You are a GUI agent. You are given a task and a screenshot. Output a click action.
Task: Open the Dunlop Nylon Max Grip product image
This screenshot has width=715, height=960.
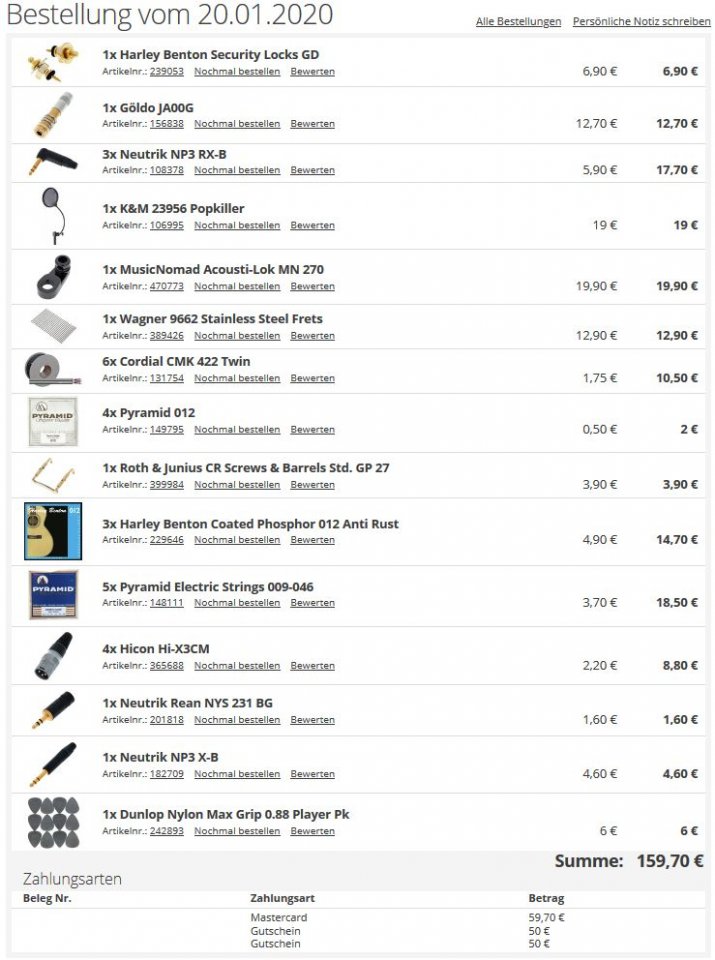52,822
